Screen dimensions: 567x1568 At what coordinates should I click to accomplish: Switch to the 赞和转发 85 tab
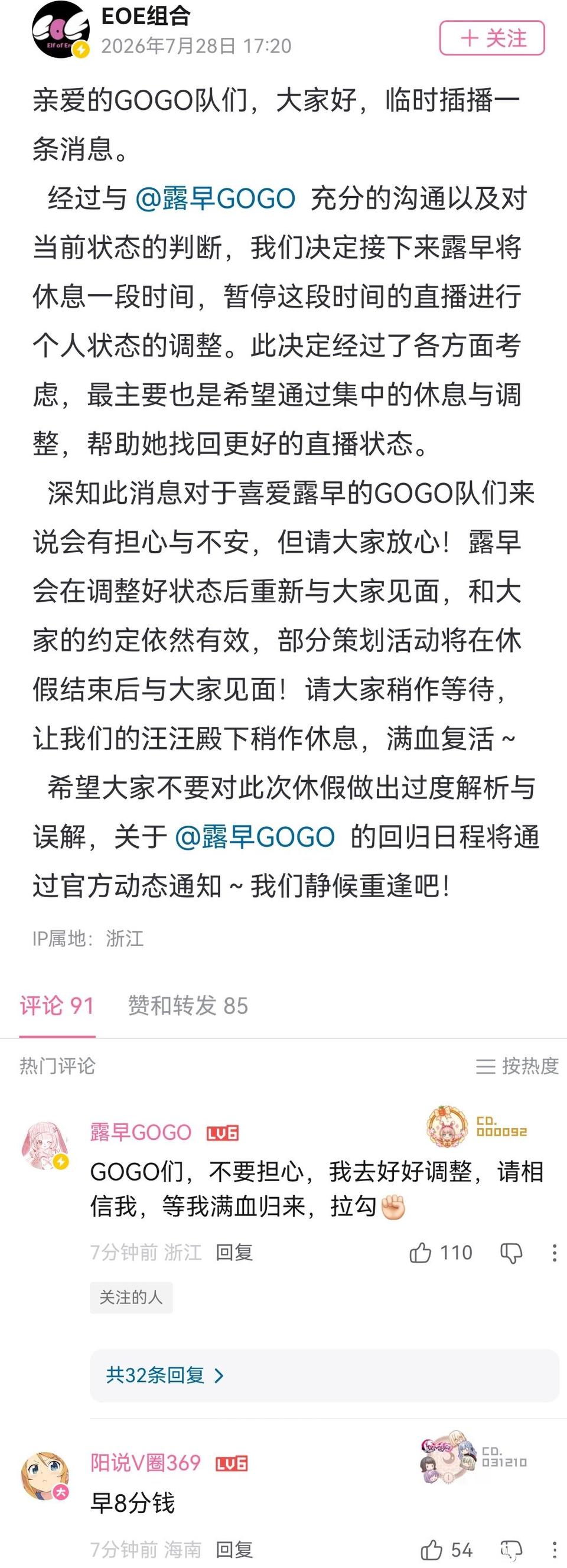coord(188,1006)
